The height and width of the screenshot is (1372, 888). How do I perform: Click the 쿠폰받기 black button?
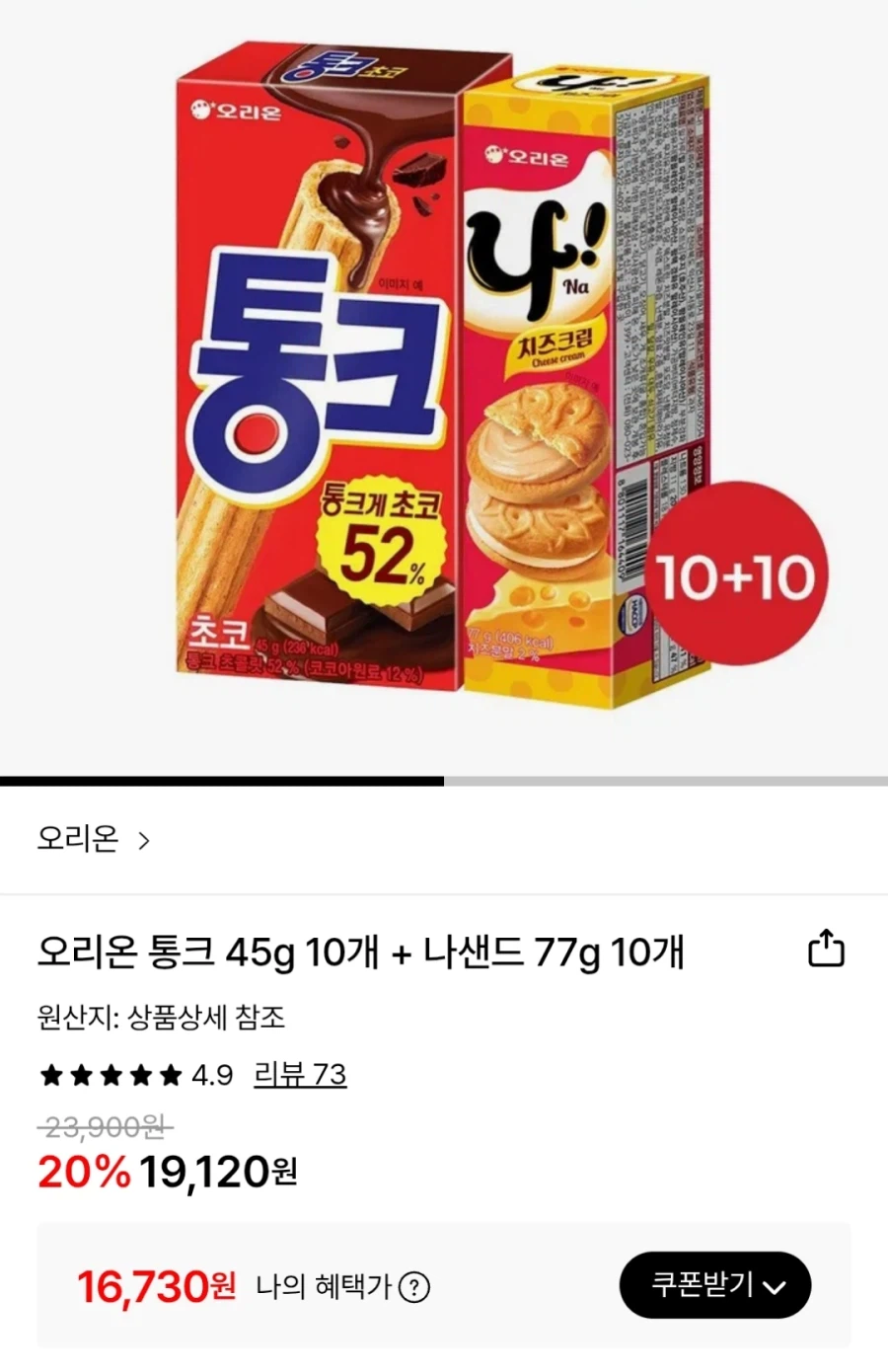click(x=714, y=1285)
